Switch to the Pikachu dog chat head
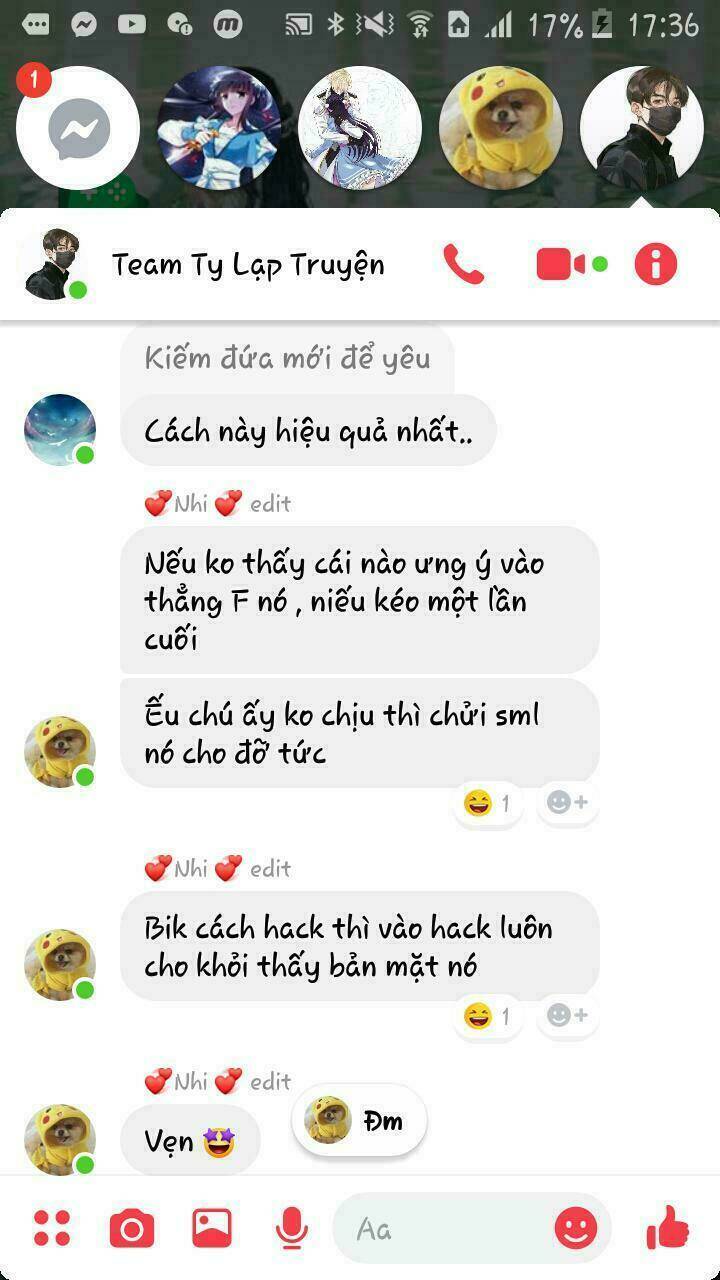The height and width of the screenshot is (1280, 720). tap(500, 128)
